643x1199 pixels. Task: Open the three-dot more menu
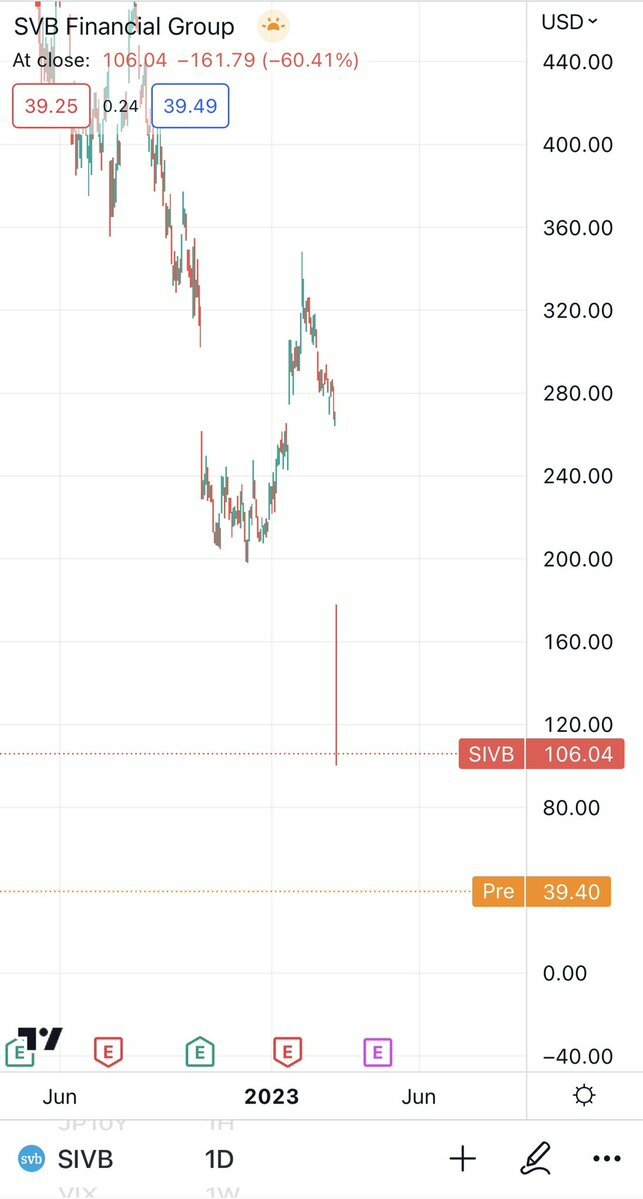point(607,1159)
